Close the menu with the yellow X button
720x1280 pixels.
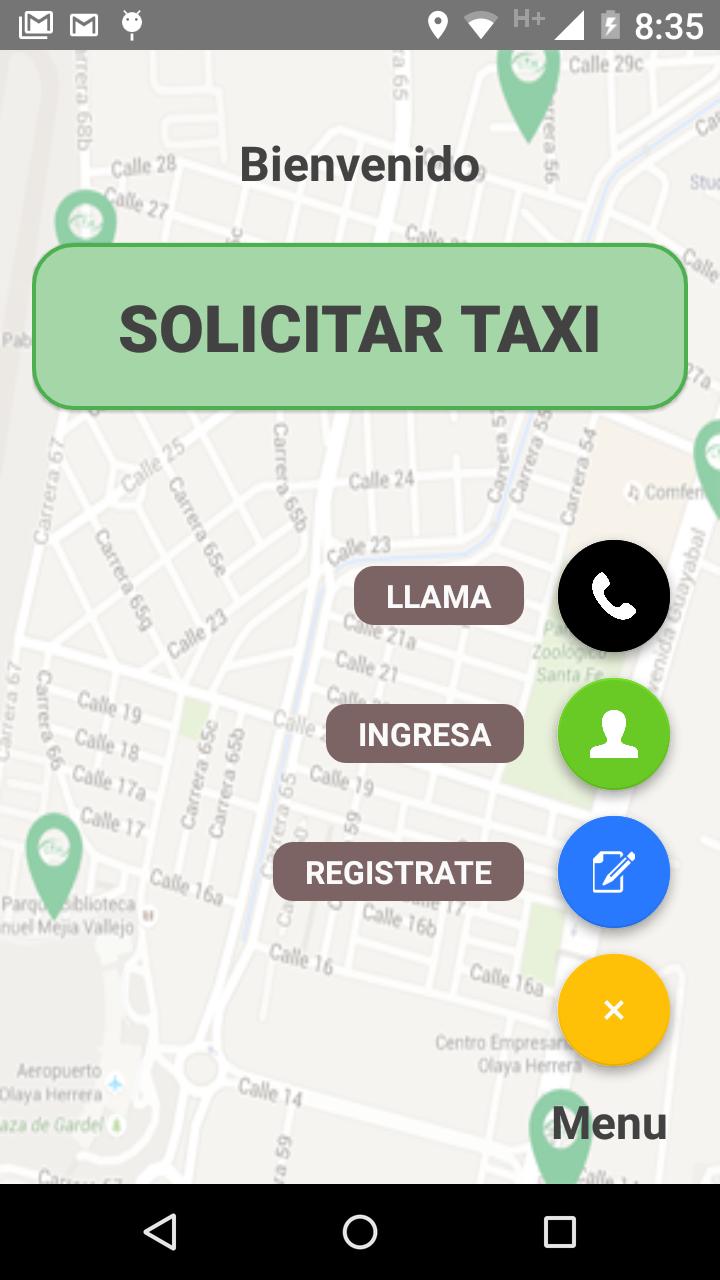pyautogui.click(x=613, y=1010)
